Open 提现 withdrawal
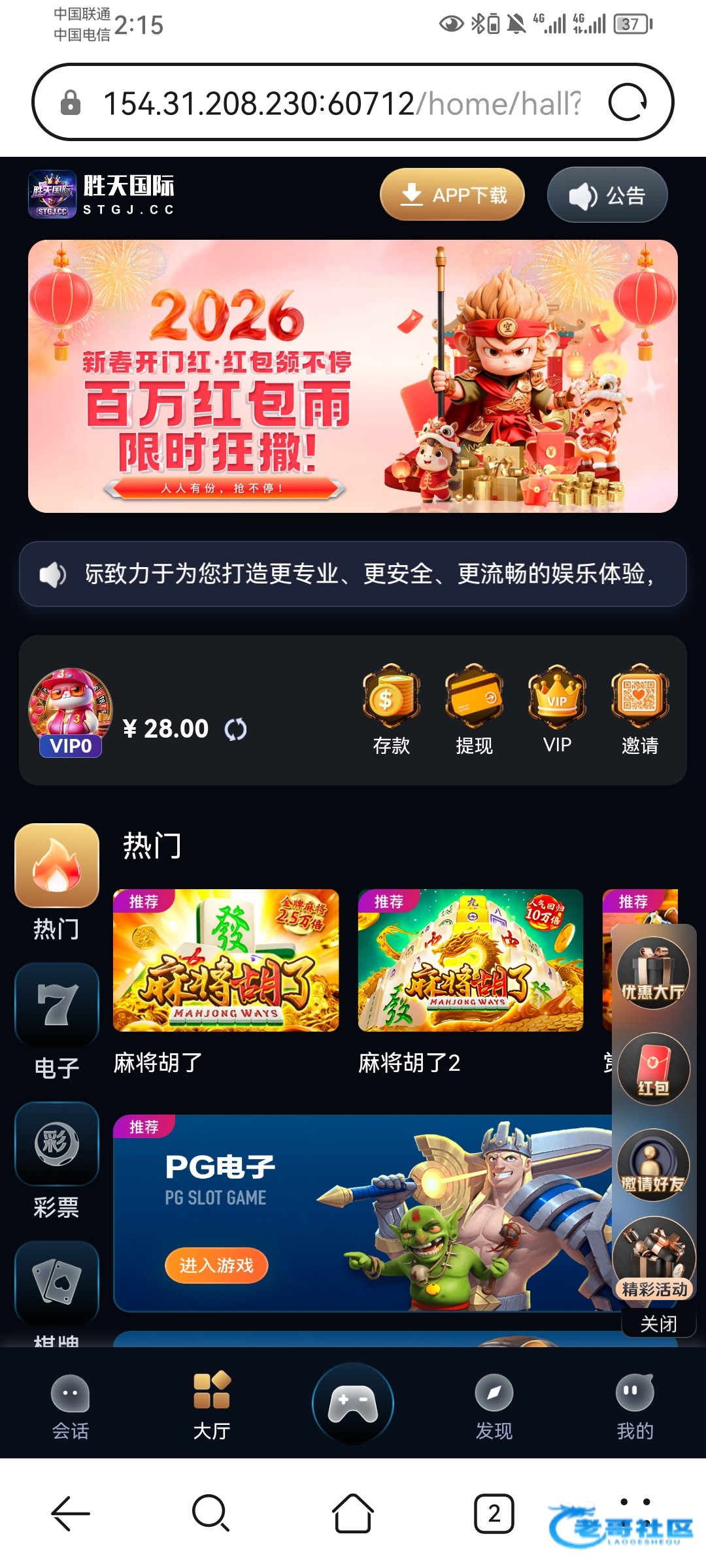 pos(474,710)
